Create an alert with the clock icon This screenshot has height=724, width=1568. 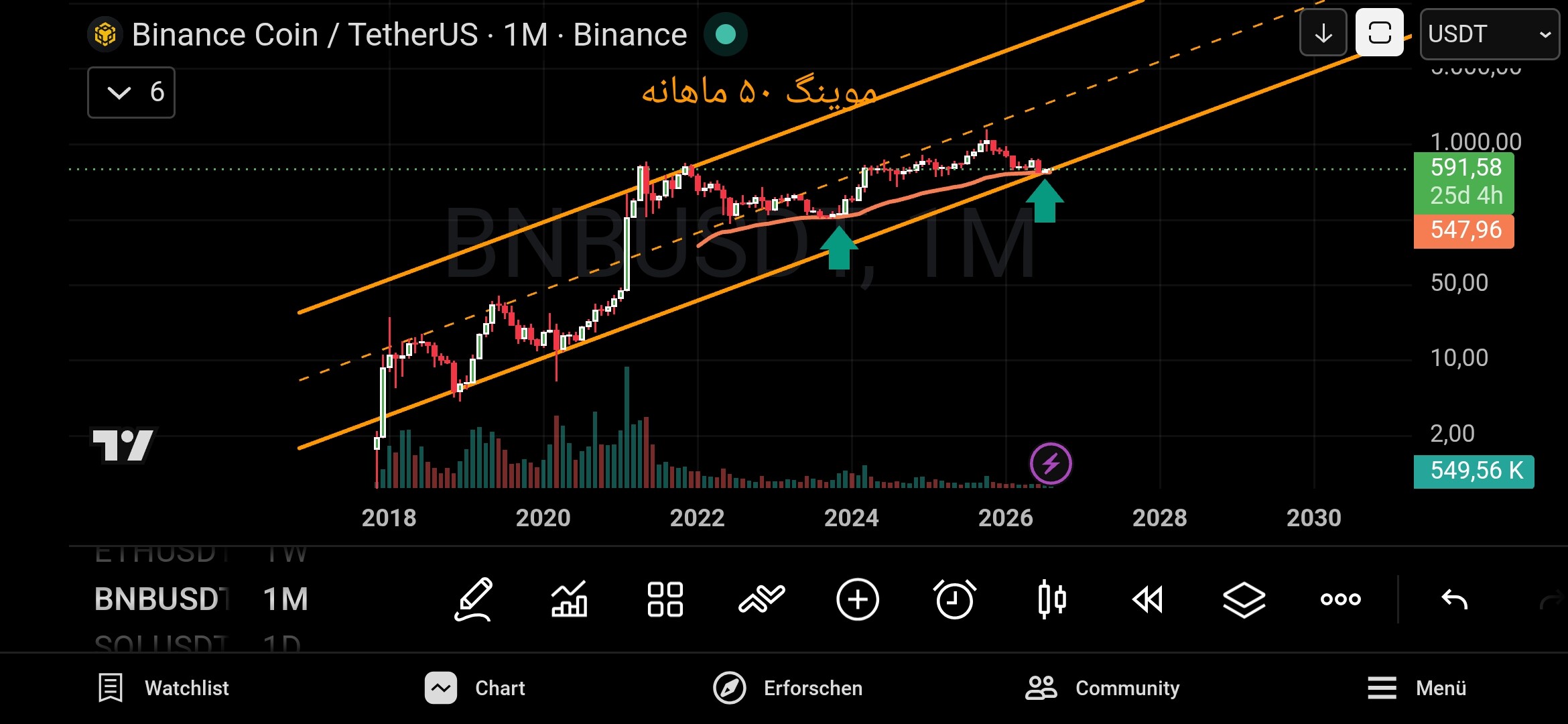[x=954, y=599]
